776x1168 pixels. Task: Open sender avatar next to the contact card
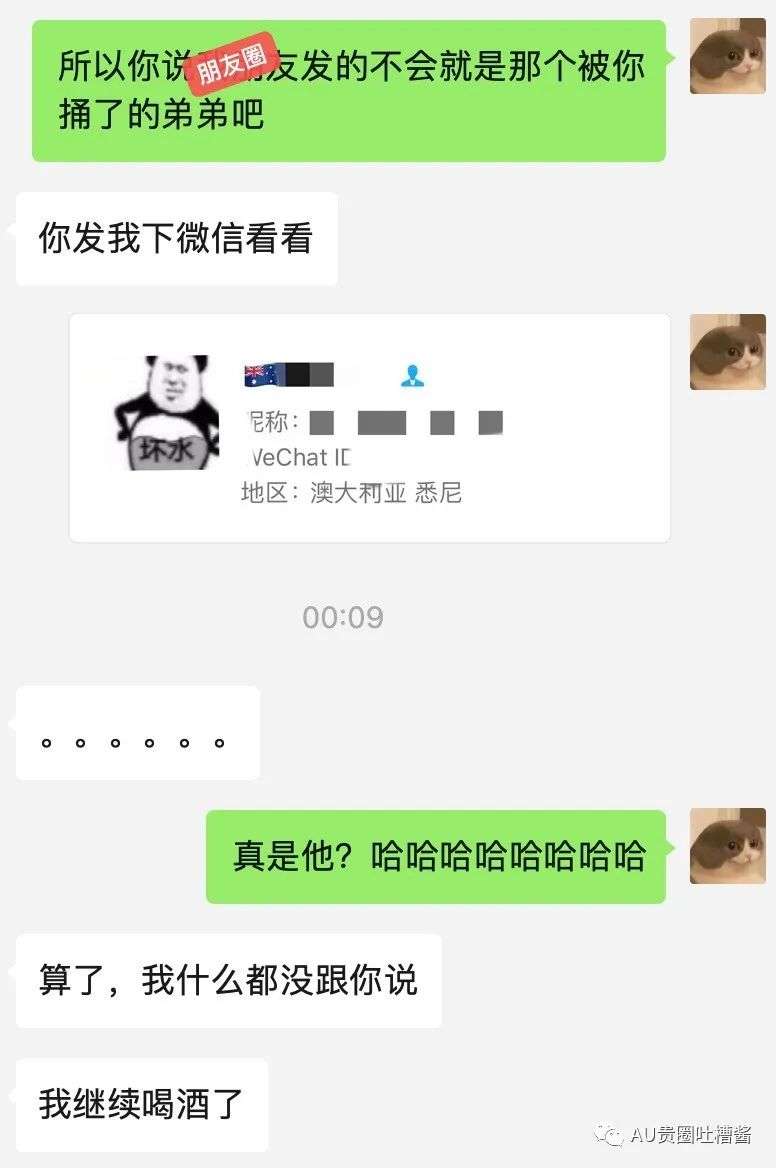click(x=727, y=351)
